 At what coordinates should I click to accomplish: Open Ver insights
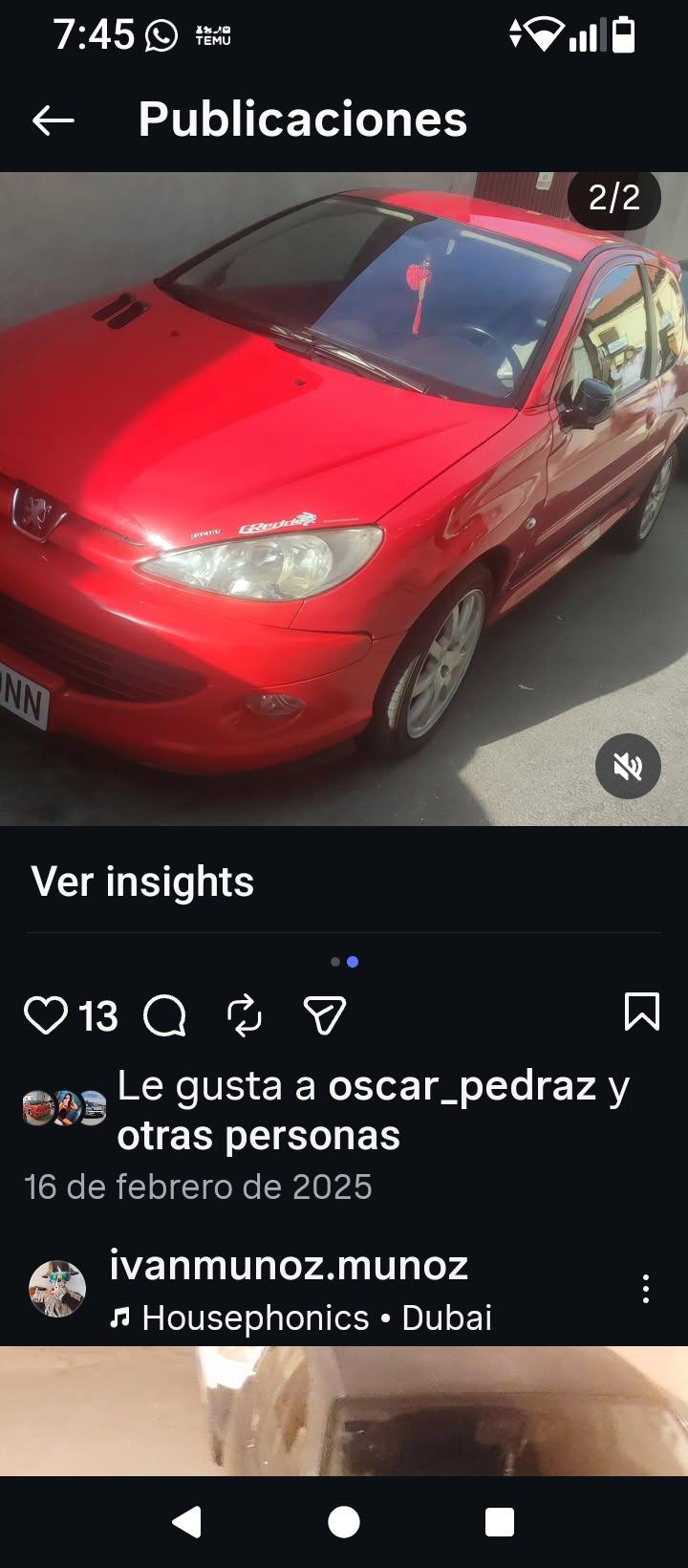coord(141,882)
